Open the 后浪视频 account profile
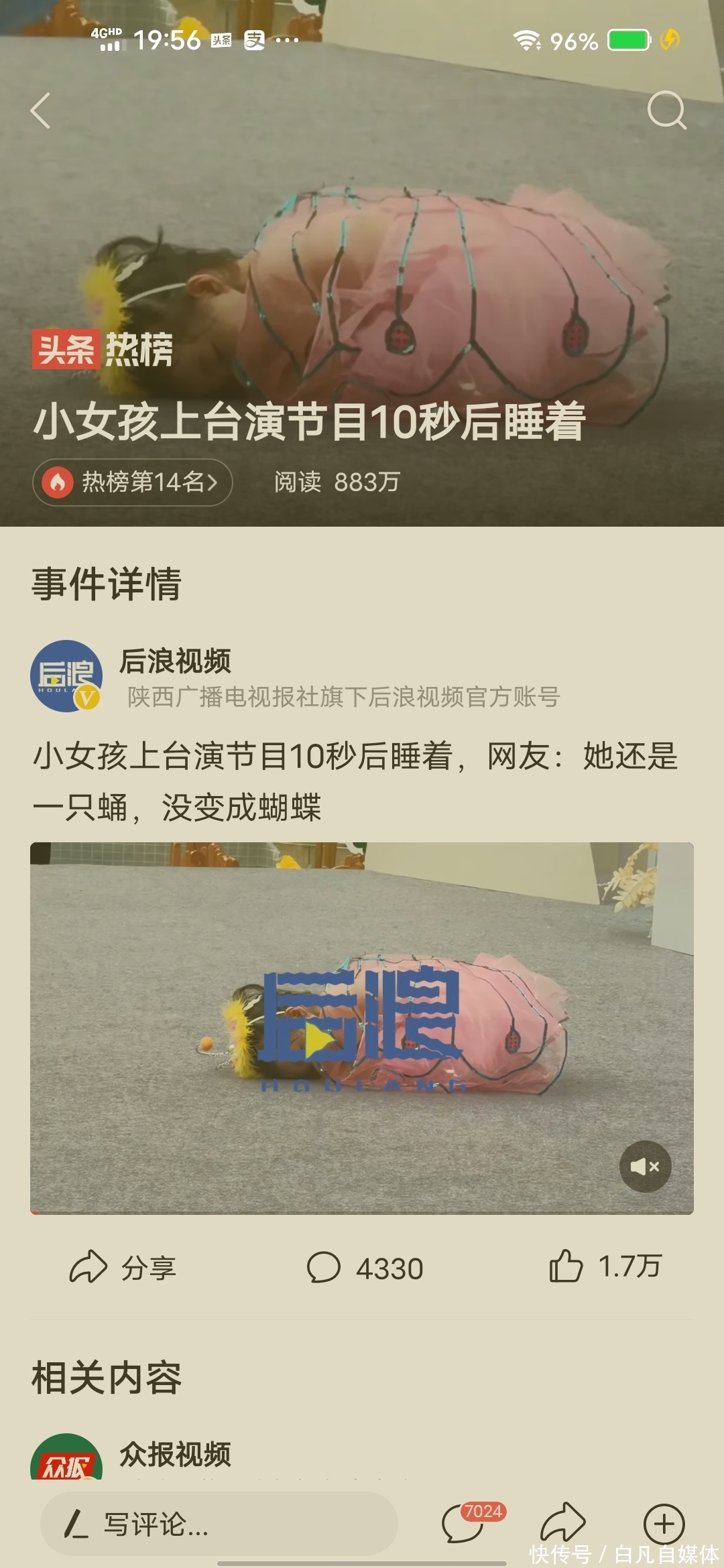The height and width of the screenshot is (1568, 724). click(176, 661)
